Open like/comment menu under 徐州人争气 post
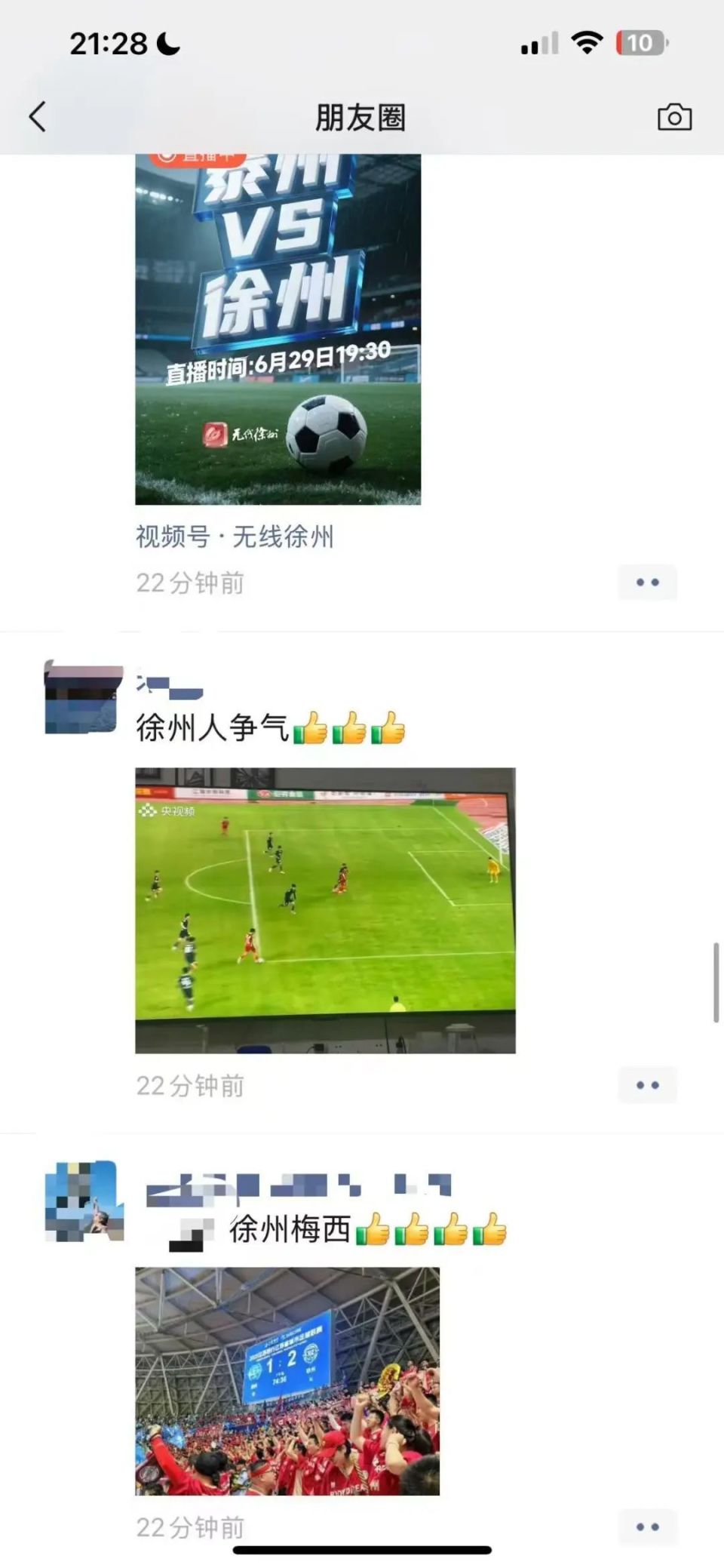 [x=647, y=1085]
